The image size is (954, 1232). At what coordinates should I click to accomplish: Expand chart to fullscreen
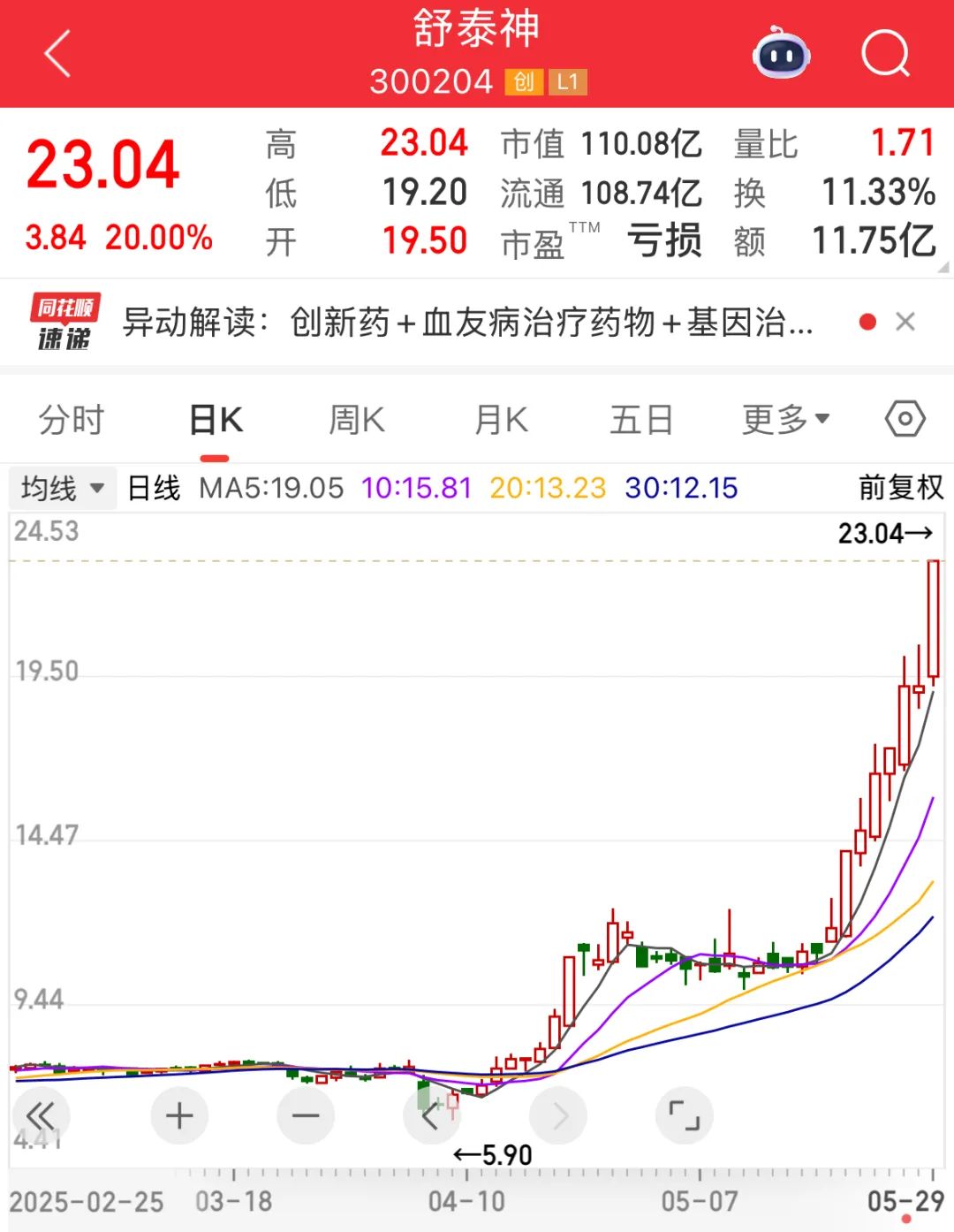(685, 1116)
